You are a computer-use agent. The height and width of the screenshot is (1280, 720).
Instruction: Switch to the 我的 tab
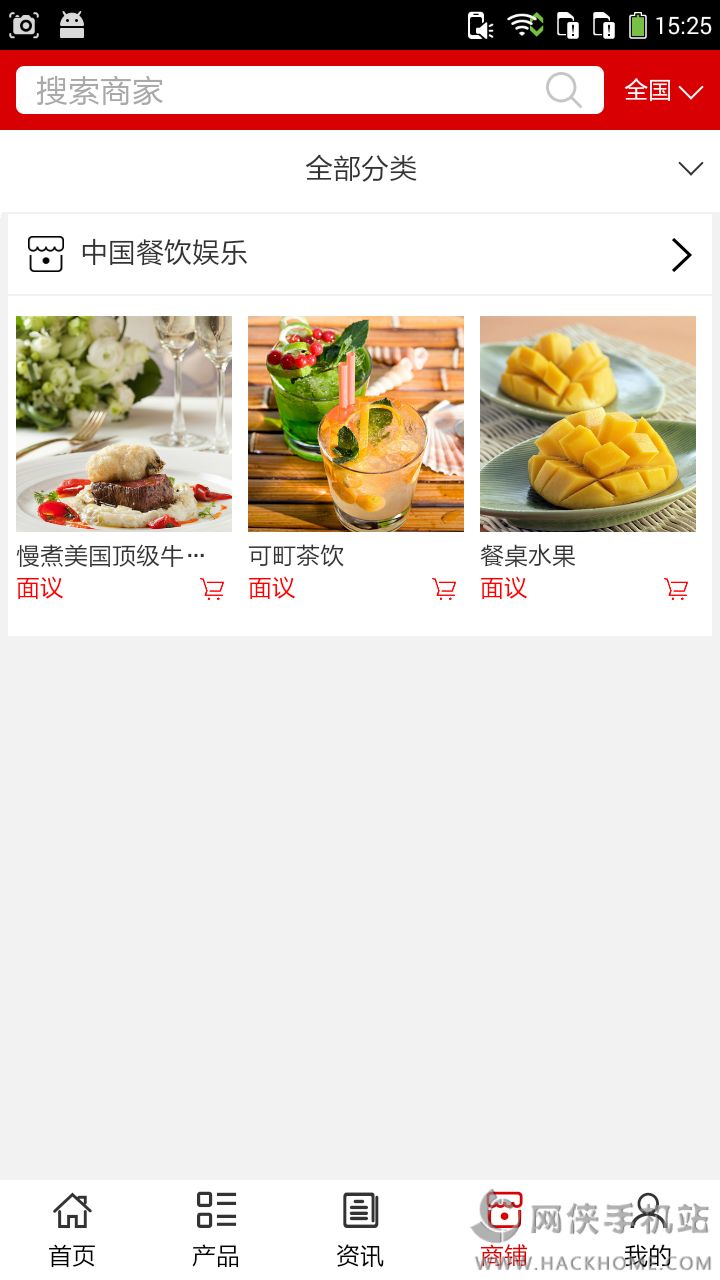648,1229
